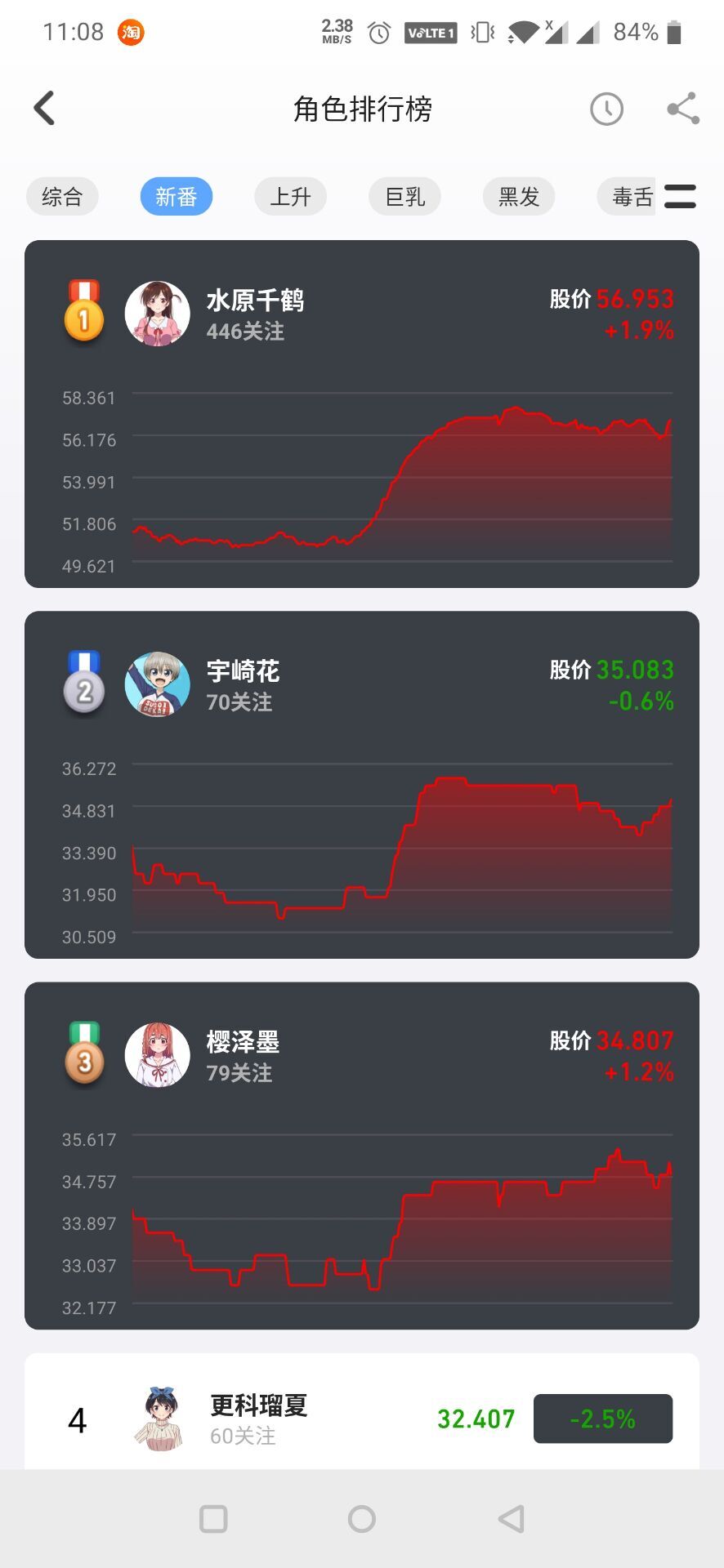Switch to the 黑发 category chip
Image resolution: width=724 pixels, height=1568 pixels.
(519, 197)
